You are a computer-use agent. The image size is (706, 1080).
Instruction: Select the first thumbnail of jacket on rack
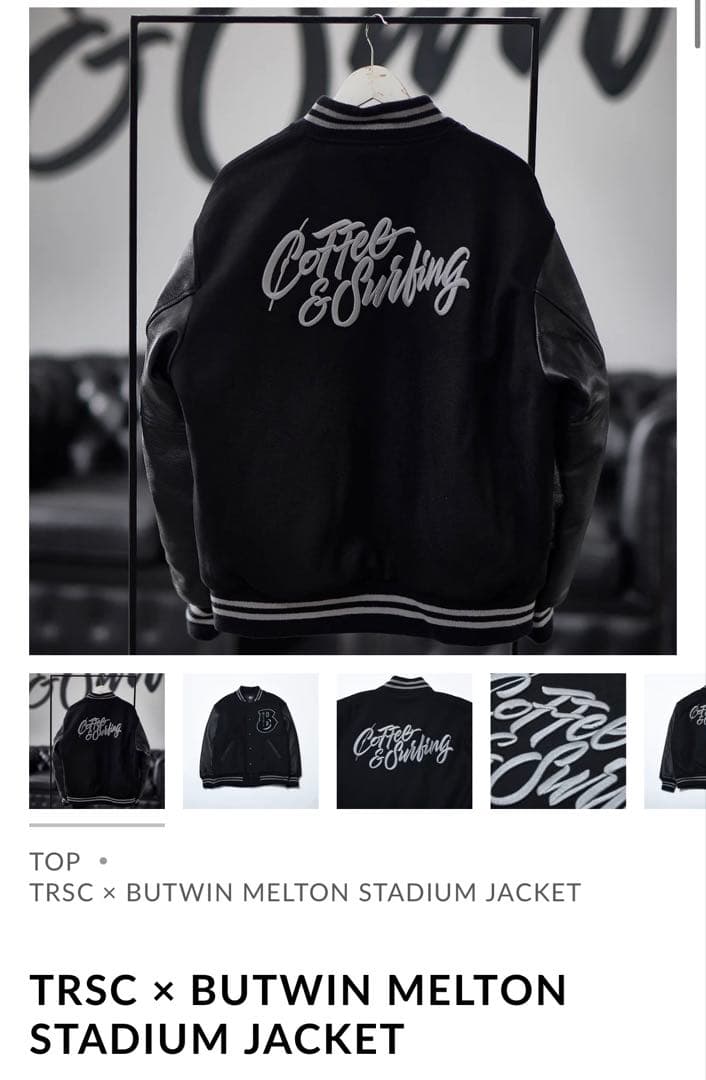[97, 741]
